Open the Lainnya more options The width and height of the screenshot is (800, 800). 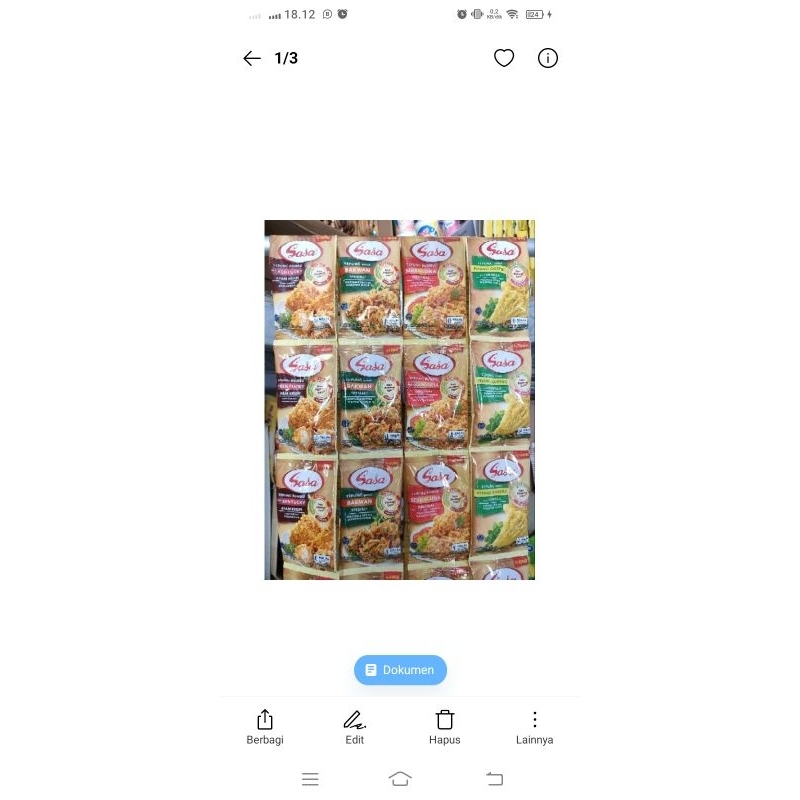pyautogui.click(x=535, y=726)
